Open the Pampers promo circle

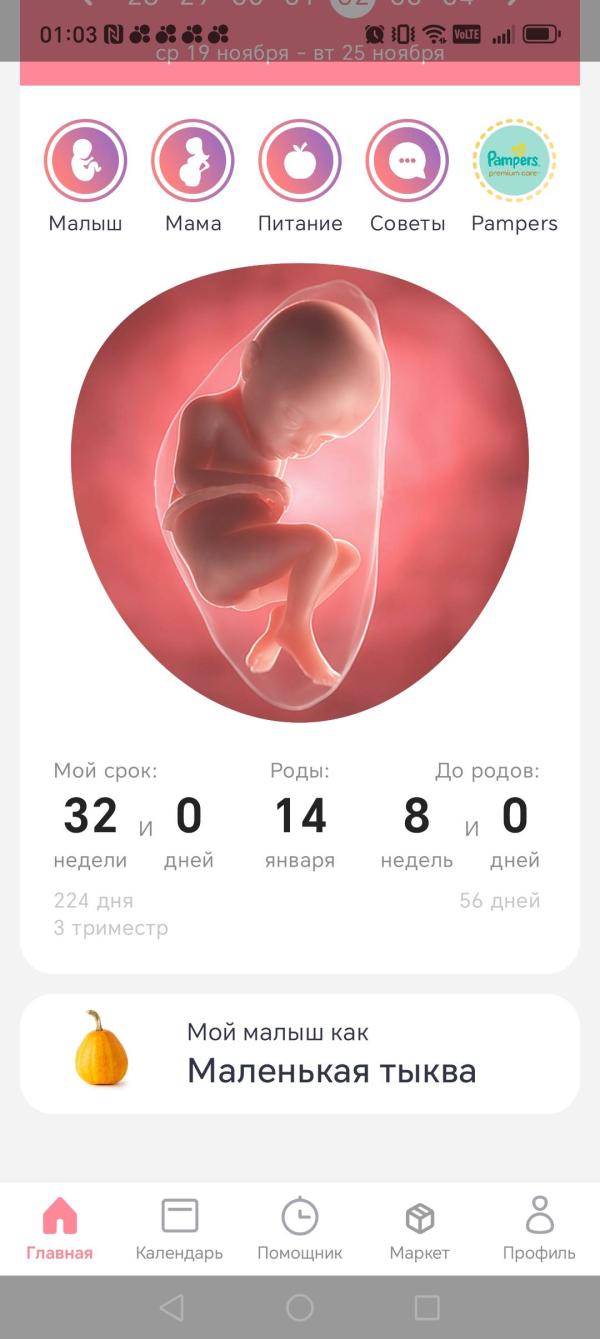(x=514, y=161)
